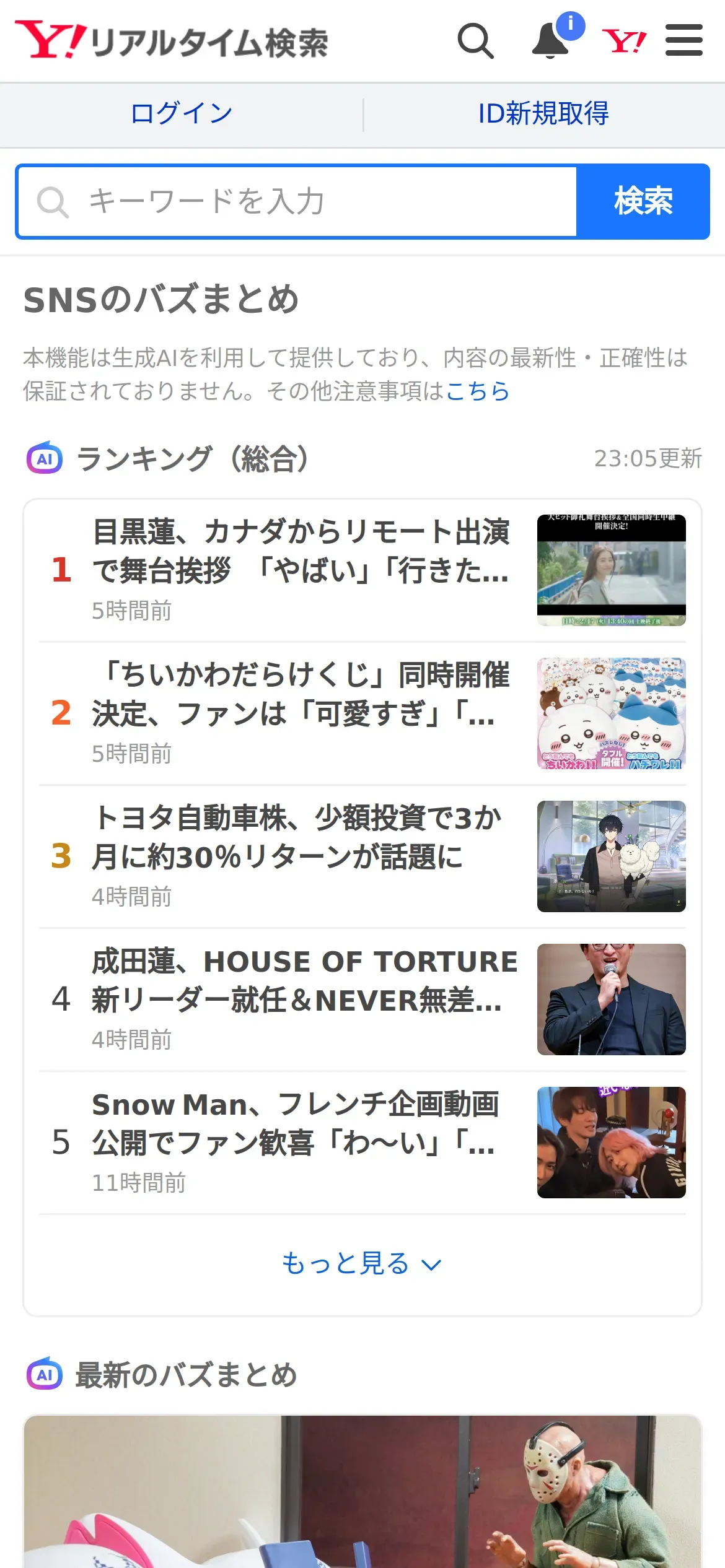Screen dimensions: 725x1568
Task: Open rank 2 ちいかわだらけくじ story
Action: click(x=301, y=713)
